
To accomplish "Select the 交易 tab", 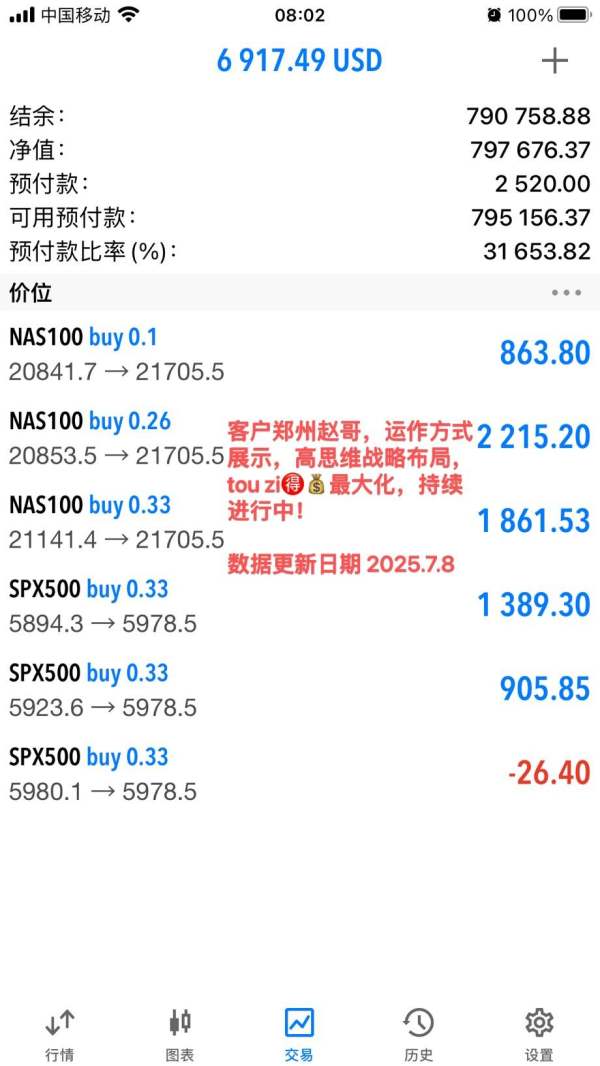I will coord(299,1035).
